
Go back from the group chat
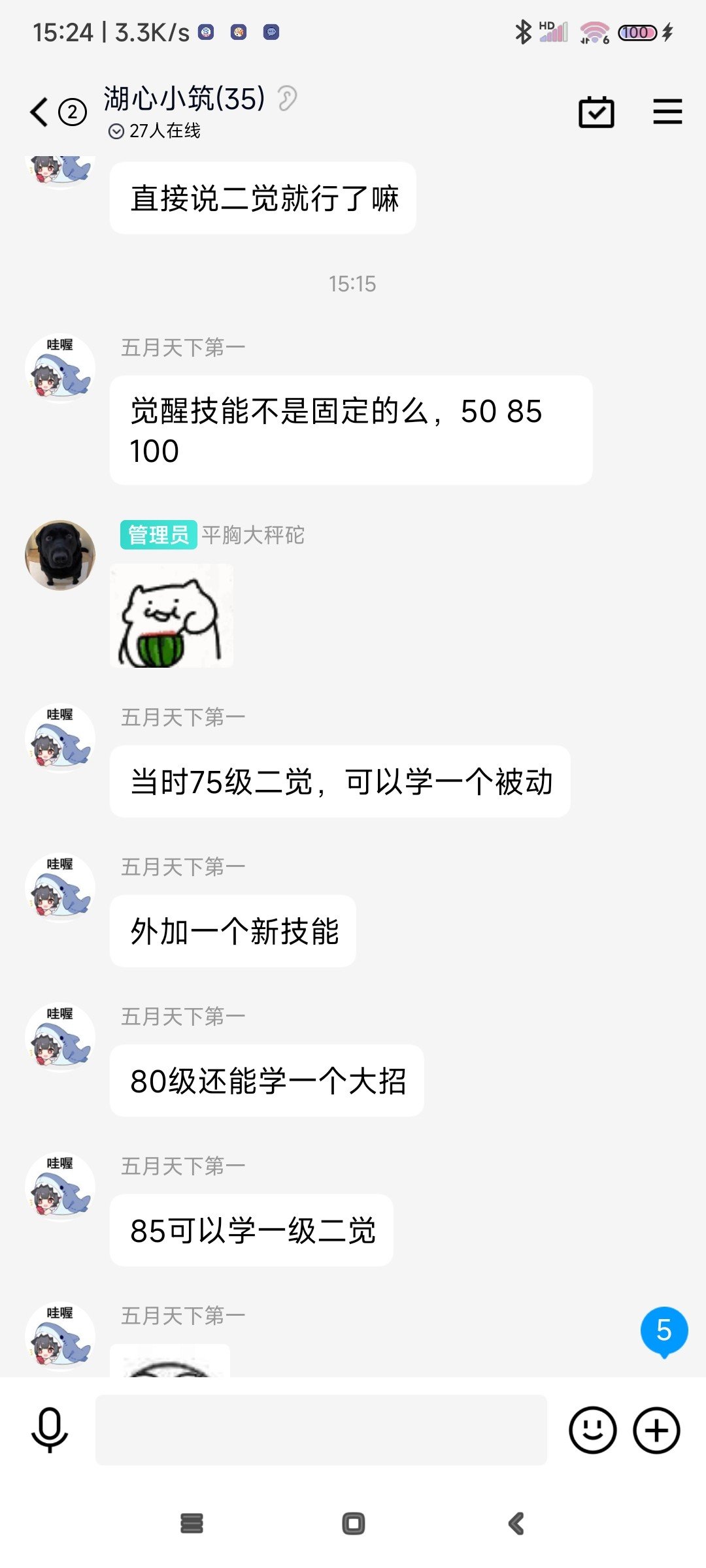(x=40, y=112)
